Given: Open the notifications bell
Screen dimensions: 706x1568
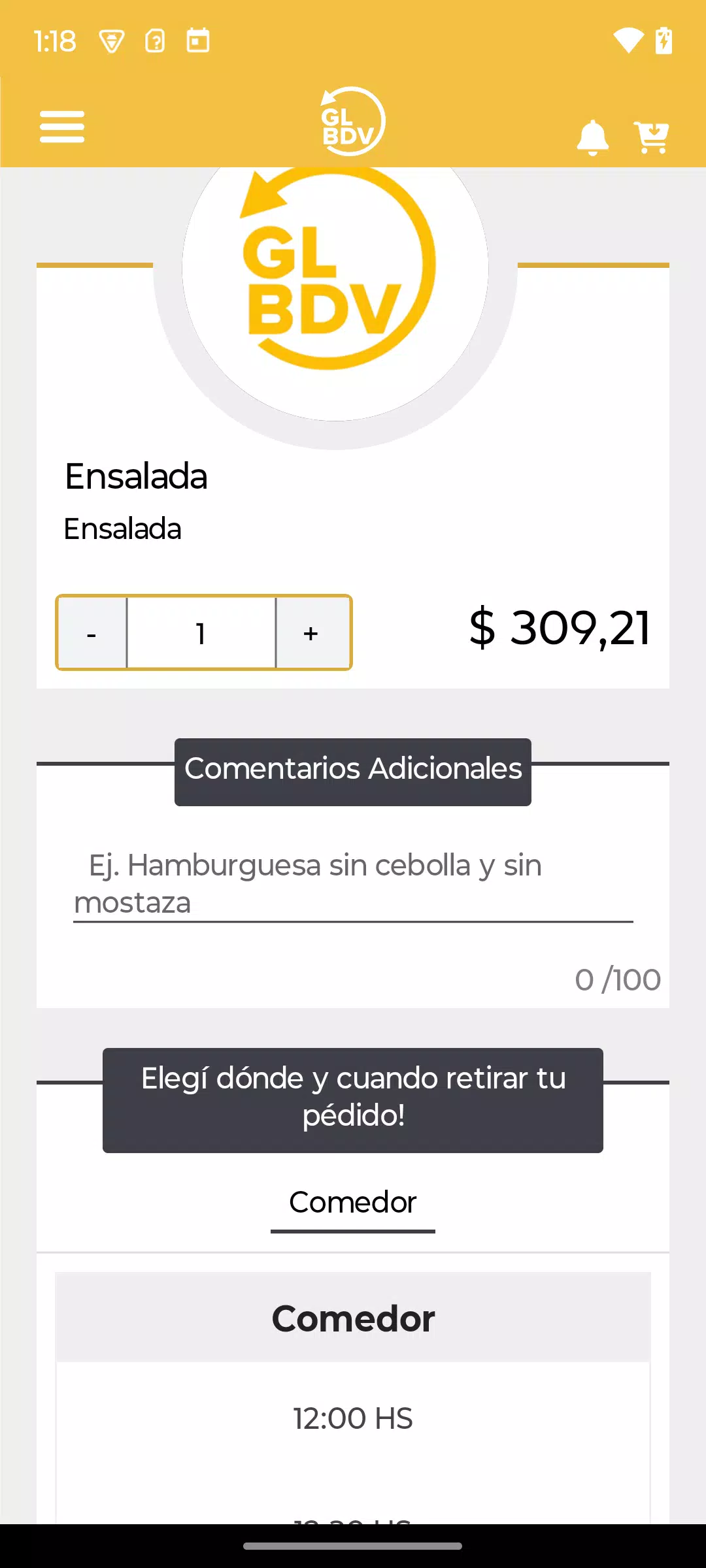Looking at the screenshot, I should 593,137.
